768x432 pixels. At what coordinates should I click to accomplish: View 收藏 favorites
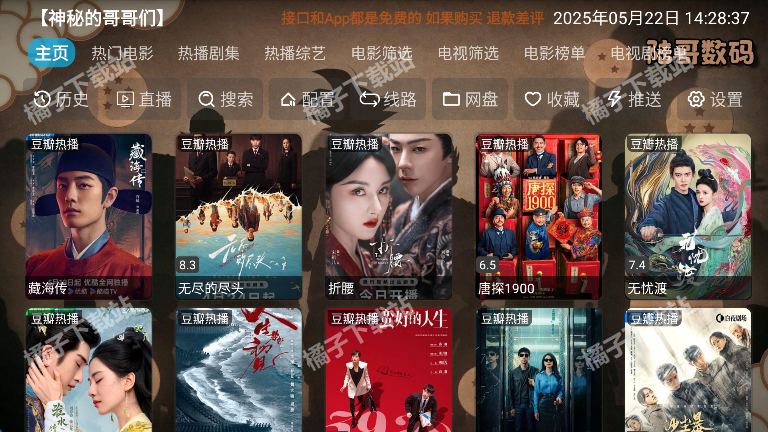(x=552, y=99)
